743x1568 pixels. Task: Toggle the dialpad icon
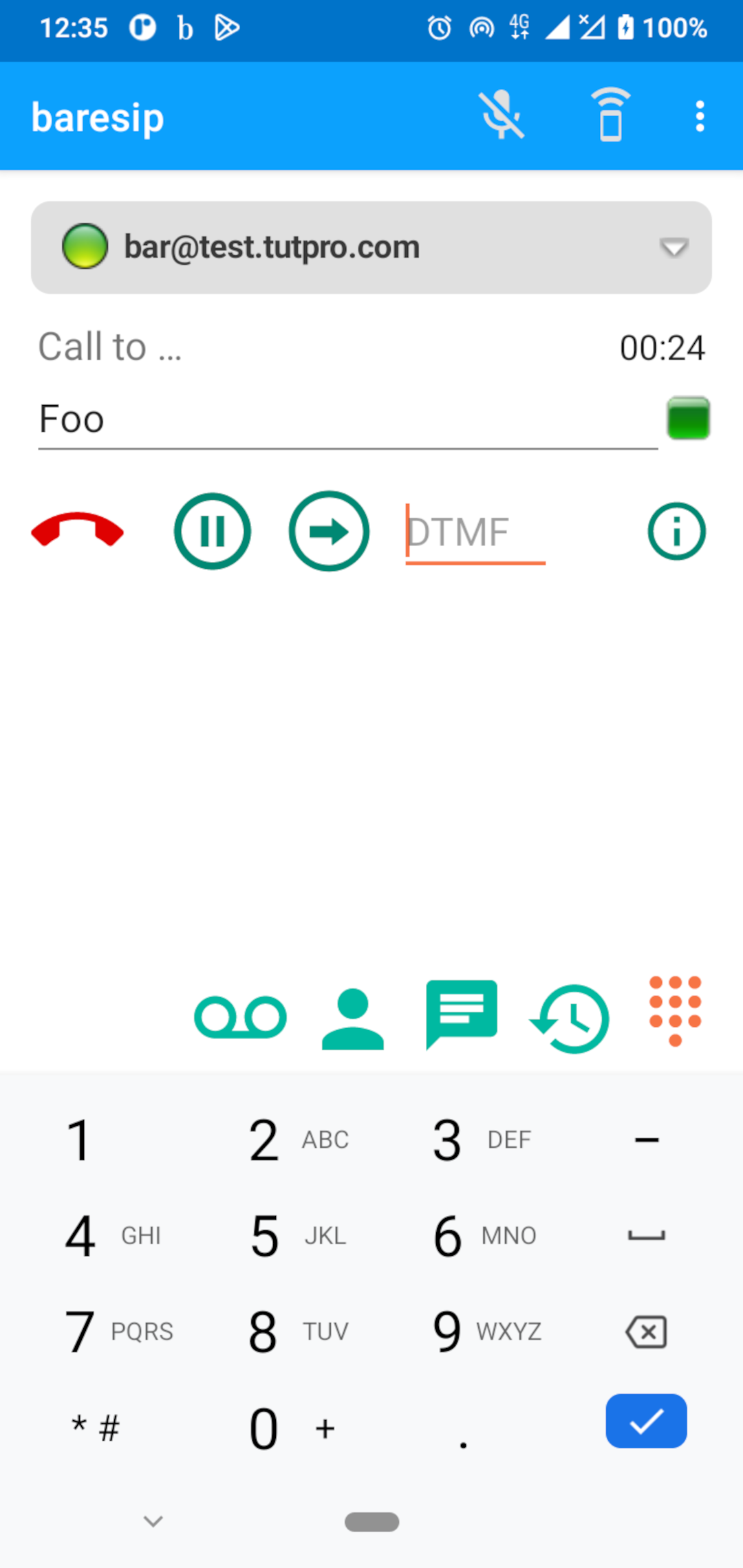(675, 1011)
